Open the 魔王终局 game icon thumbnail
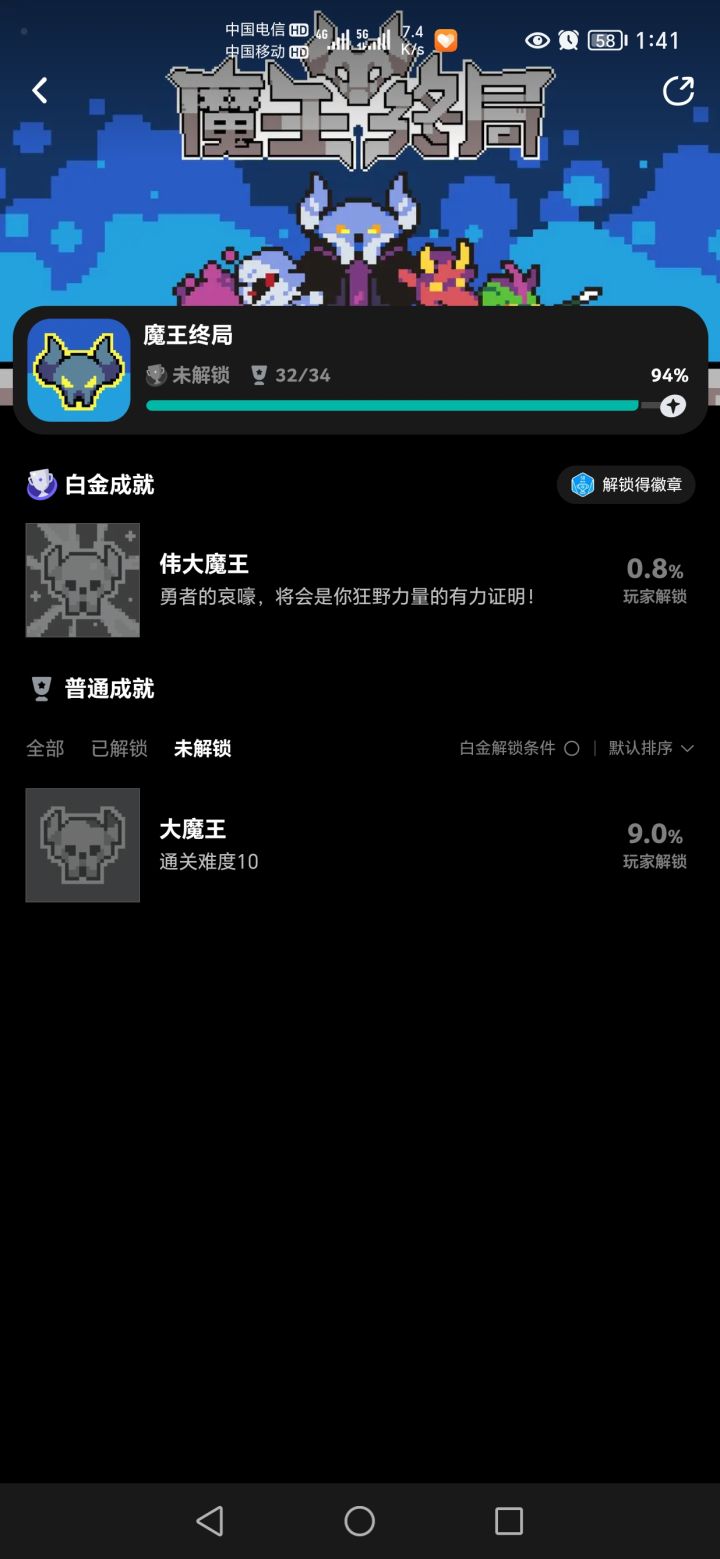The width and height of the screenshot is (720, 1559). [78, 369]
